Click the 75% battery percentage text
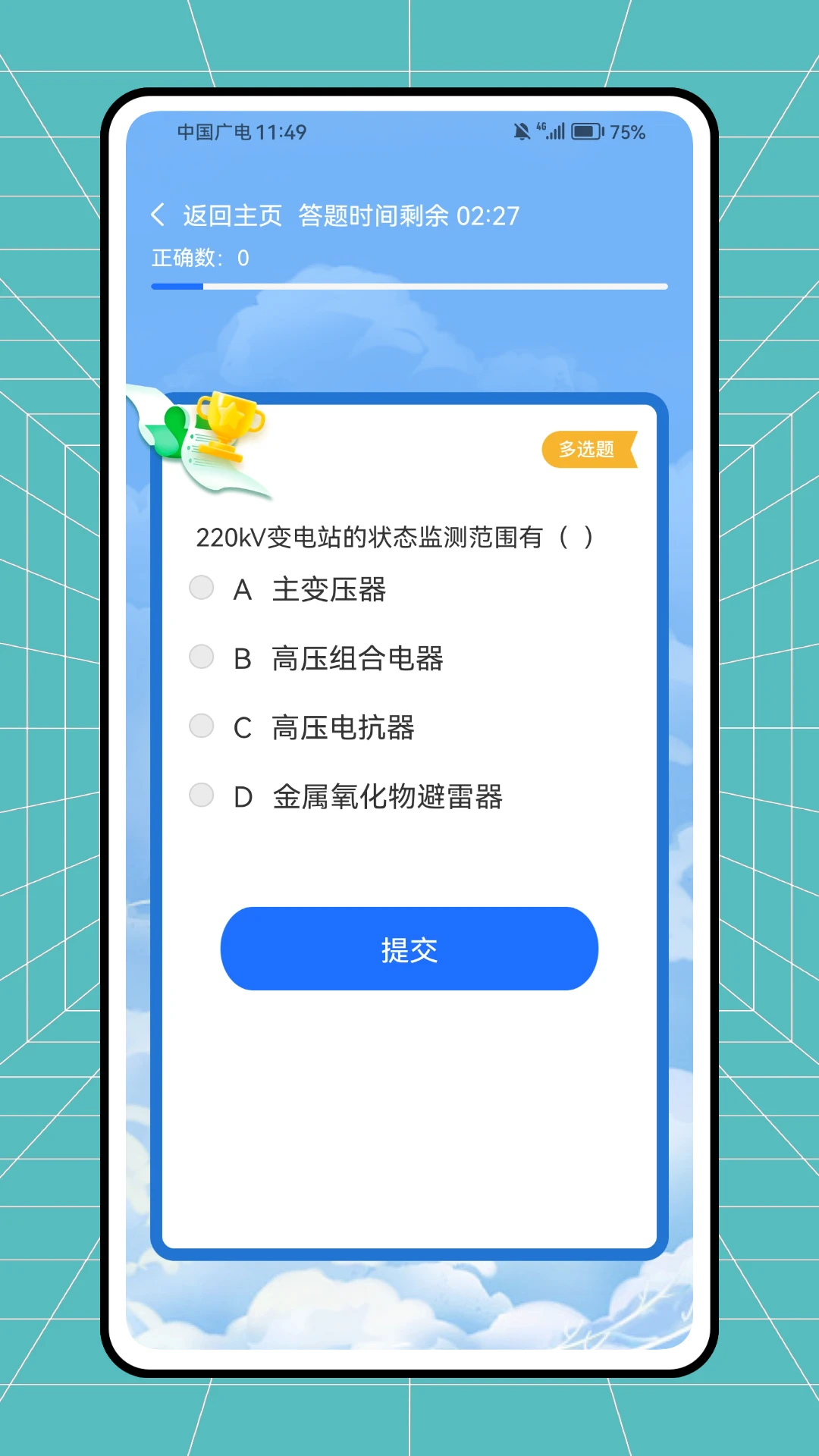Image resolution: width=819 pixels, height=1456 pixels. click(626, 132)
